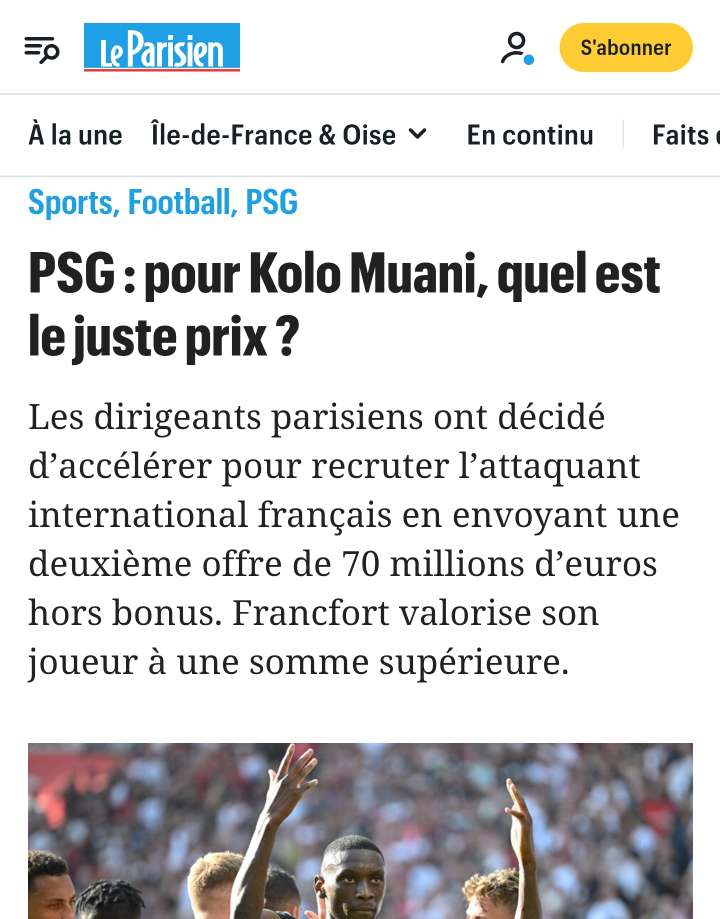Viewport: 720px width, 919px height.
Task: Open the menu and search icon
Action: pos(42,48)
